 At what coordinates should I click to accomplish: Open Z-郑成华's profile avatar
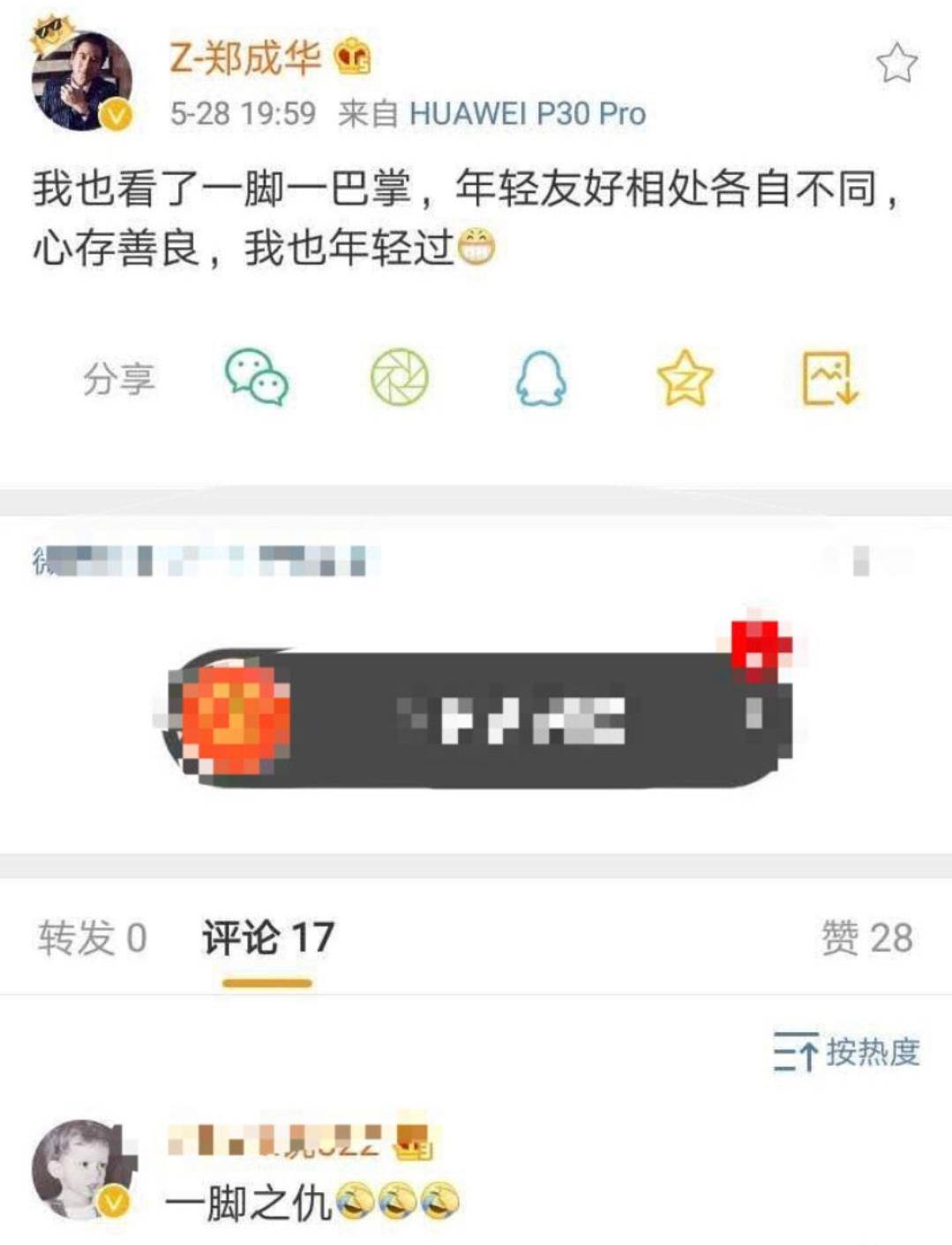(81, 82)
